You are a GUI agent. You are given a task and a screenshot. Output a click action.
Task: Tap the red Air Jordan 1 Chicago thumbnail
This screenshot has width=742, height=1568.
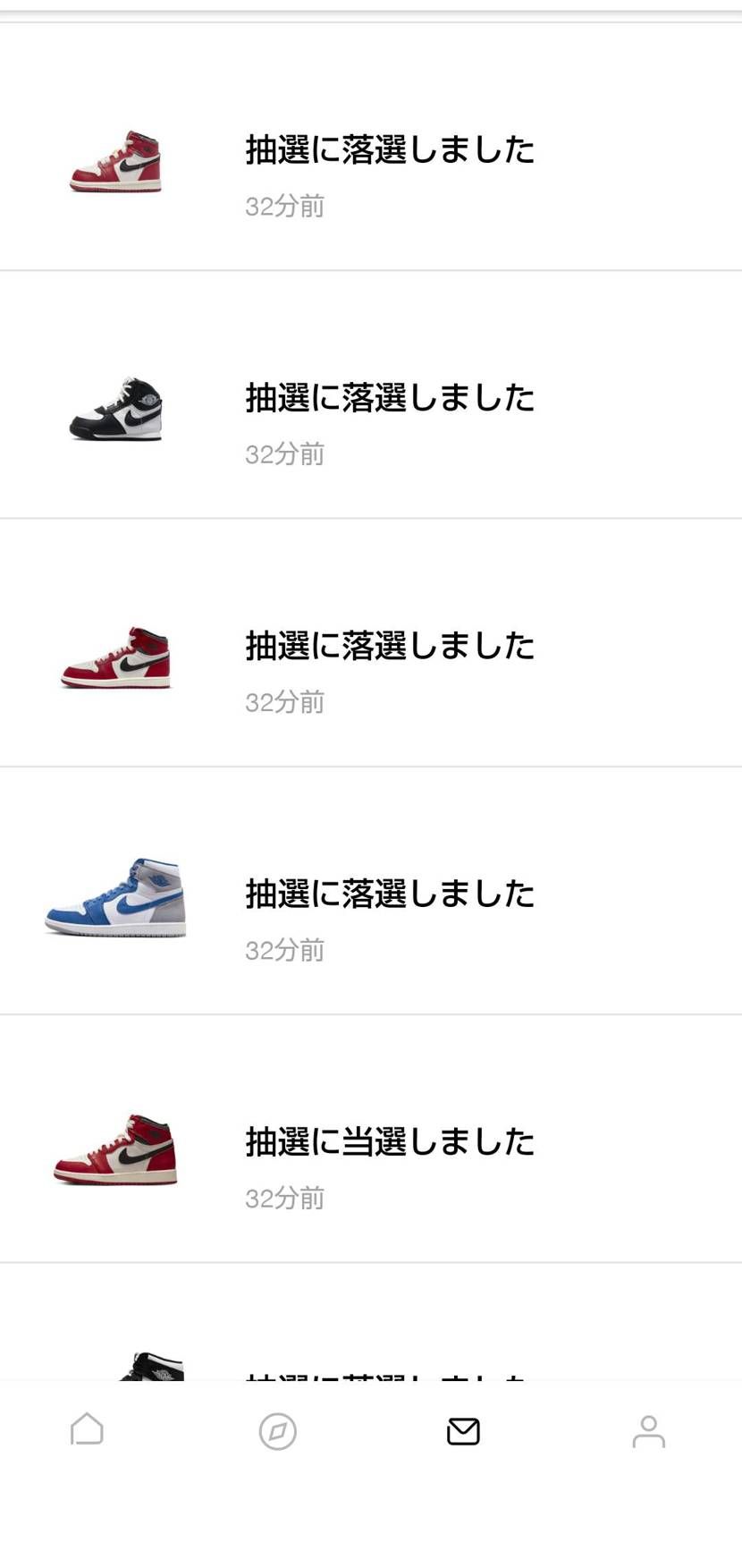(x=114, y=162)
